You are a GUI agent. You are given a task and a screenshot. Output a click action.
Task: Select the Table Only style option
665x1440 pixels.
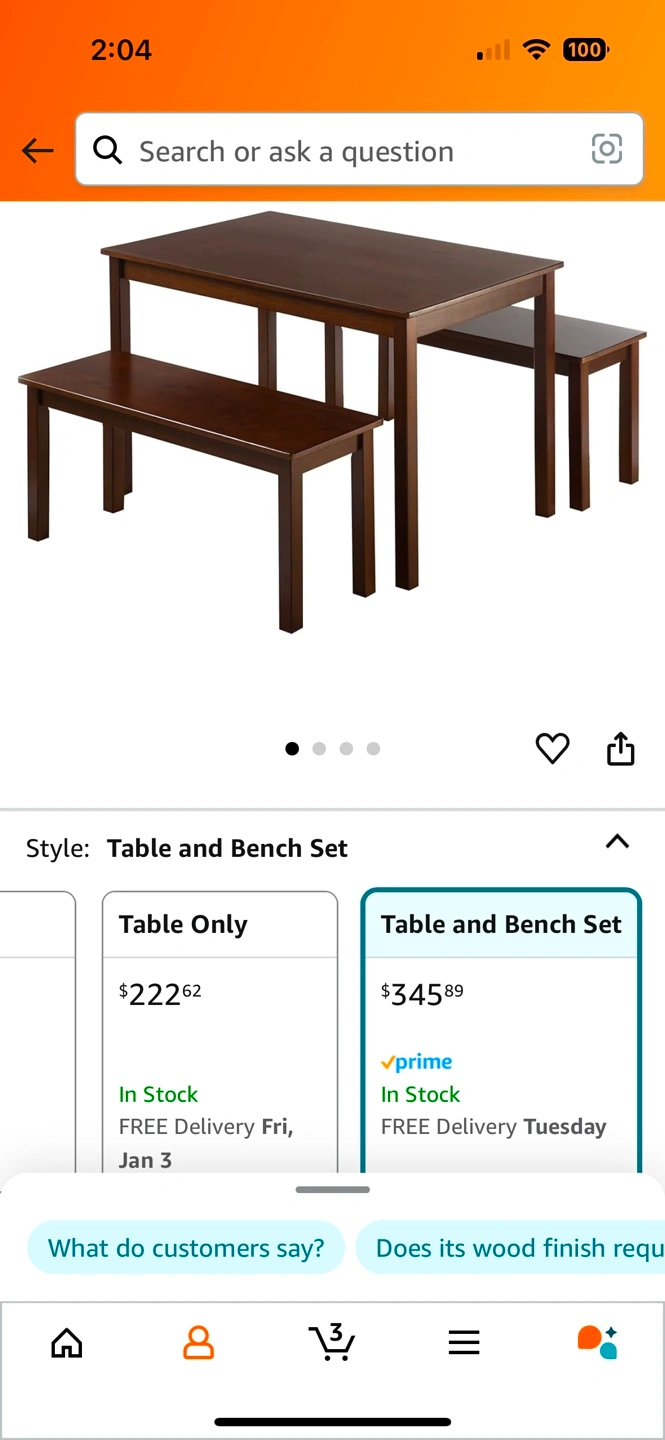pos(220,1032)
